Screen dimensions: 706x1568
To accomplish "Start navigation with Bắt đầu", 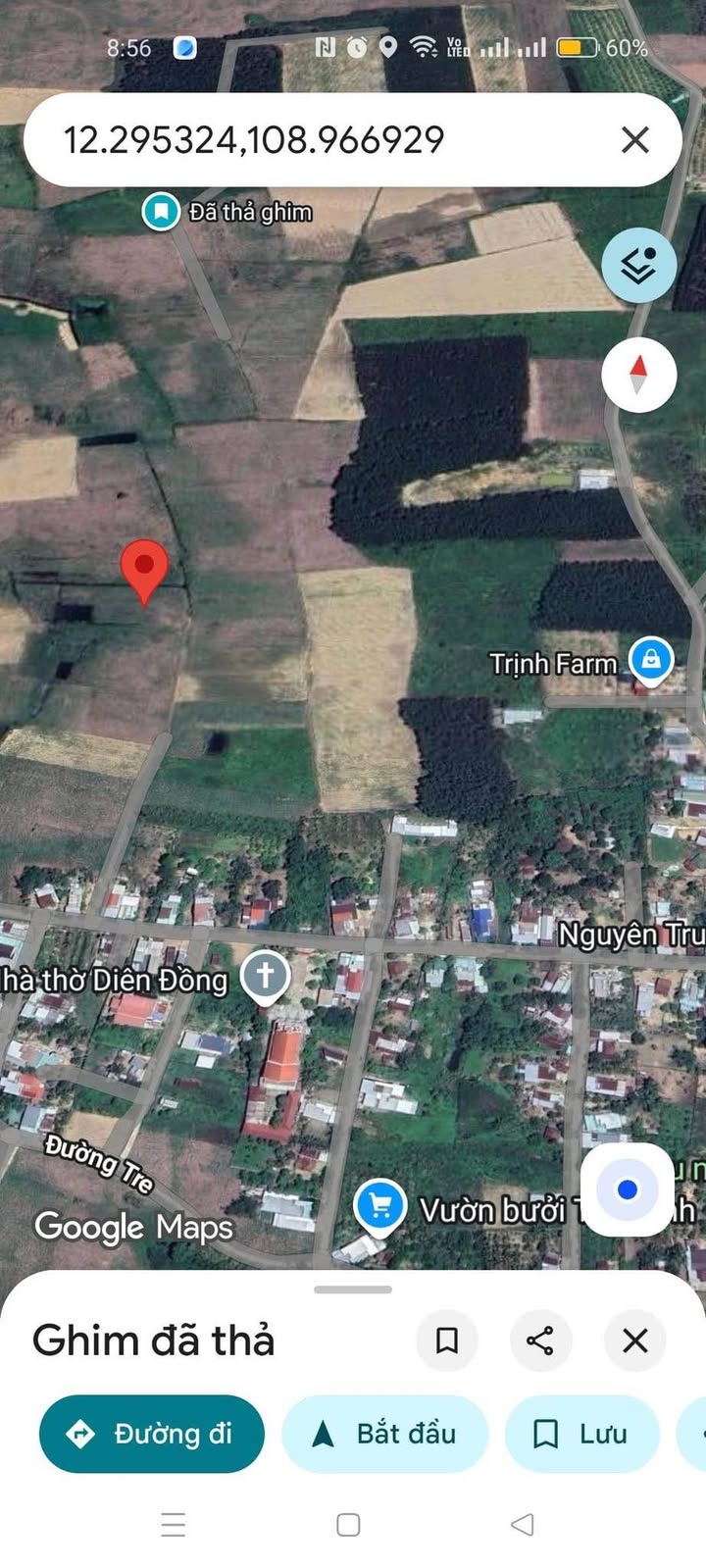I will click(384, 1434).
